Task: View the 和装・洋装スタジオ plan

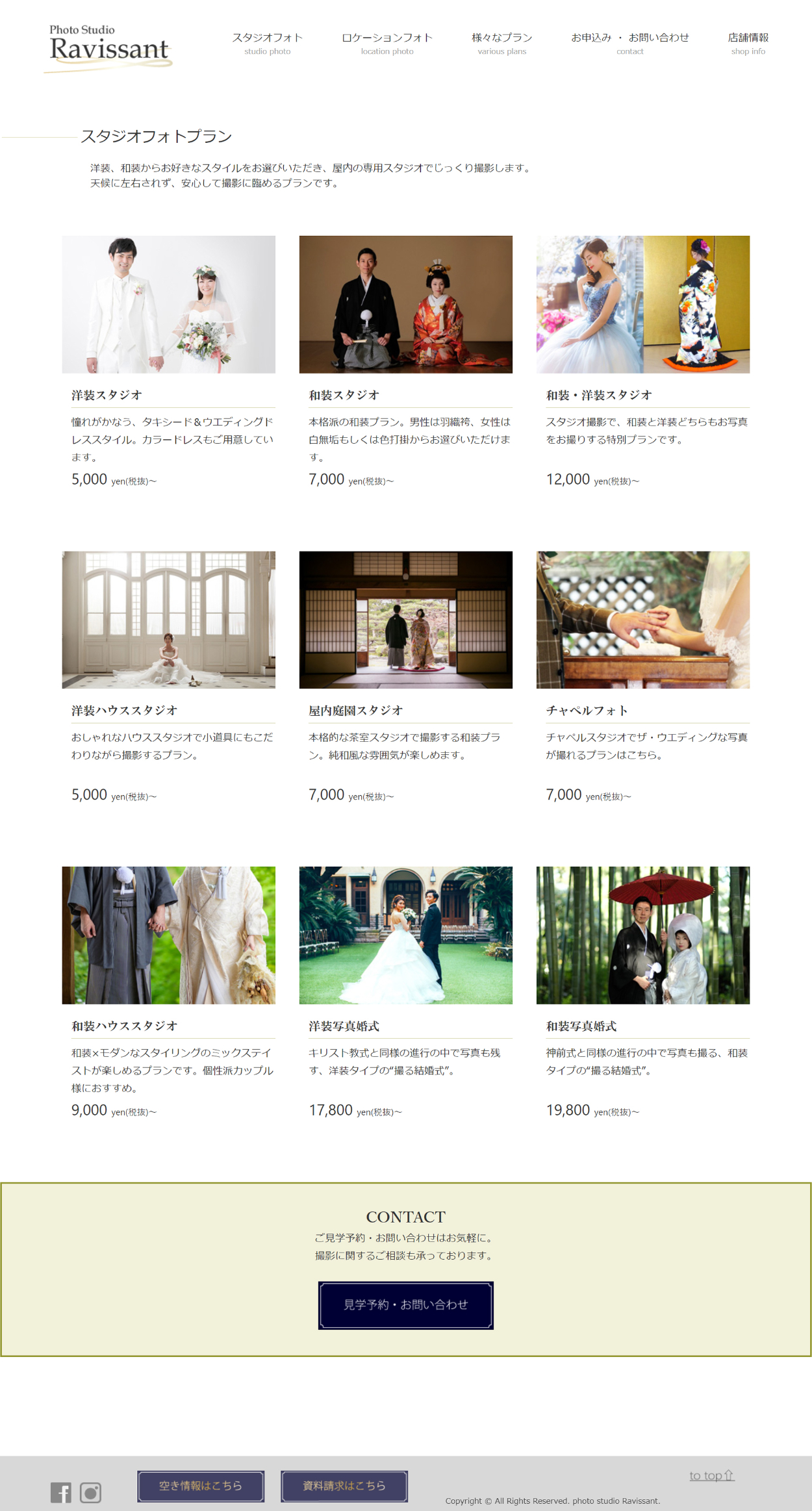Action: [x=642, y=305]
